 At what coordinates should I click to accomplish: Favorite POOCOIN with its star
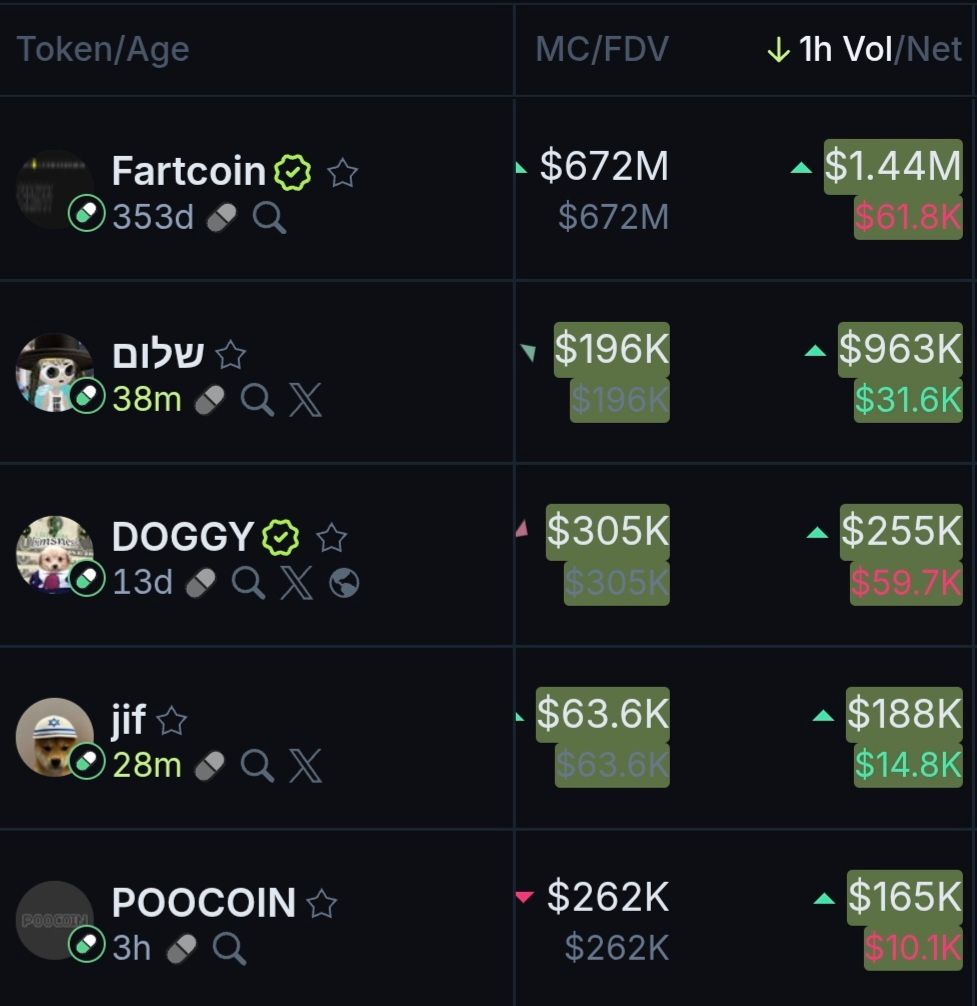coord(321,904)
